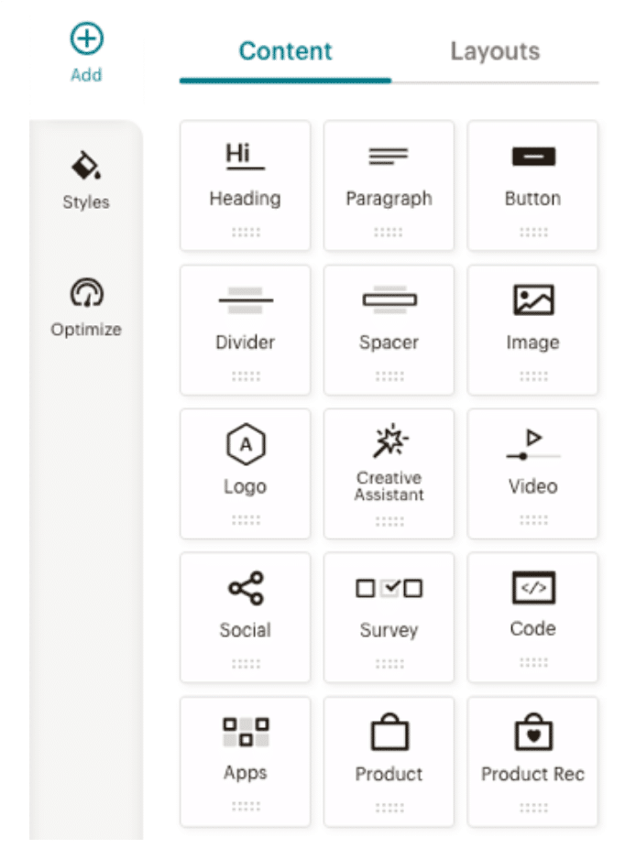
Task: Pick the Paragraph block
Action: tap(389, 185)
